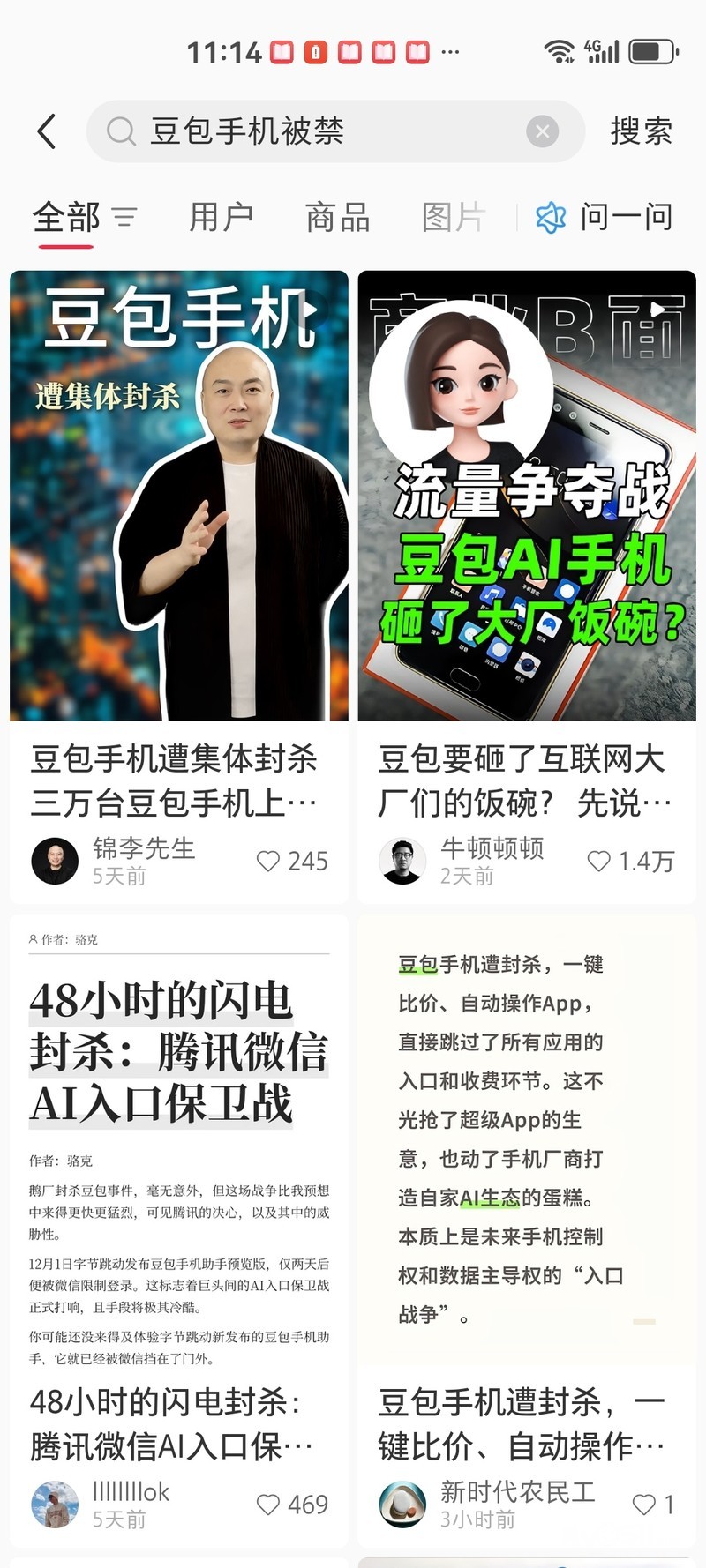Image resolution: width=706 pixels, height=1568 pixels.
Task: Switch to the 图片 tab
Action: (454, 217)
